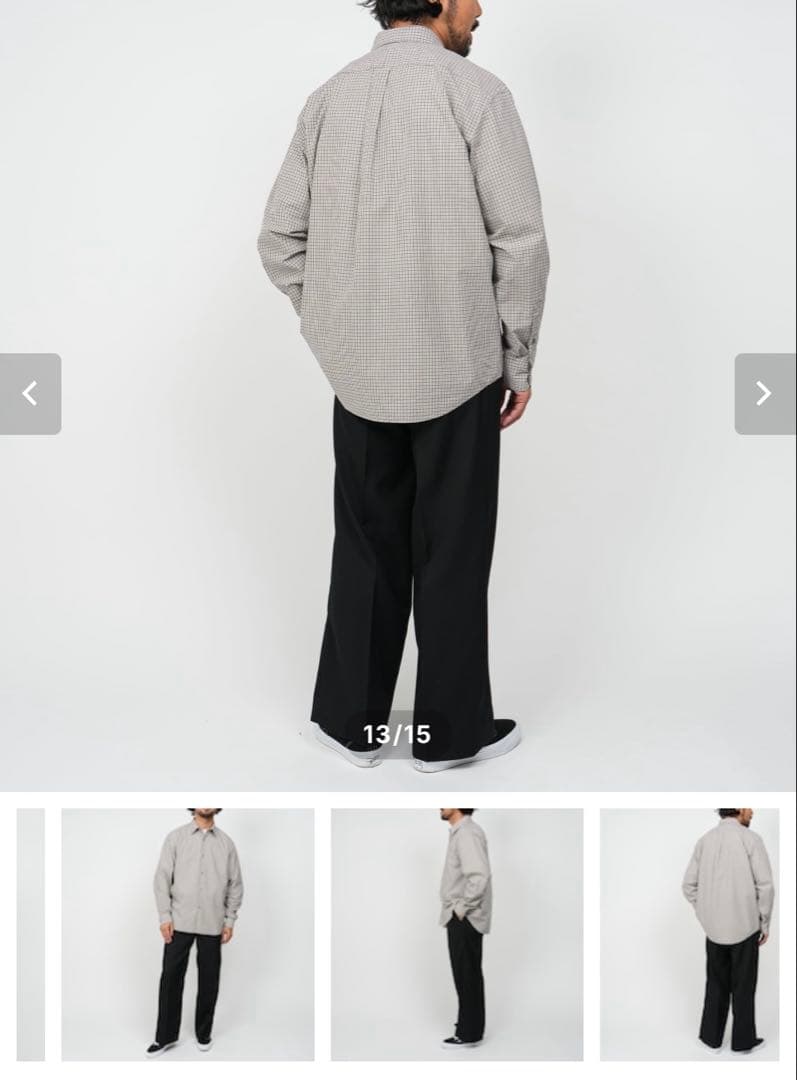Advance to the next product image
This screenshot has height=1080, width=797.
(x=764, y=394)
